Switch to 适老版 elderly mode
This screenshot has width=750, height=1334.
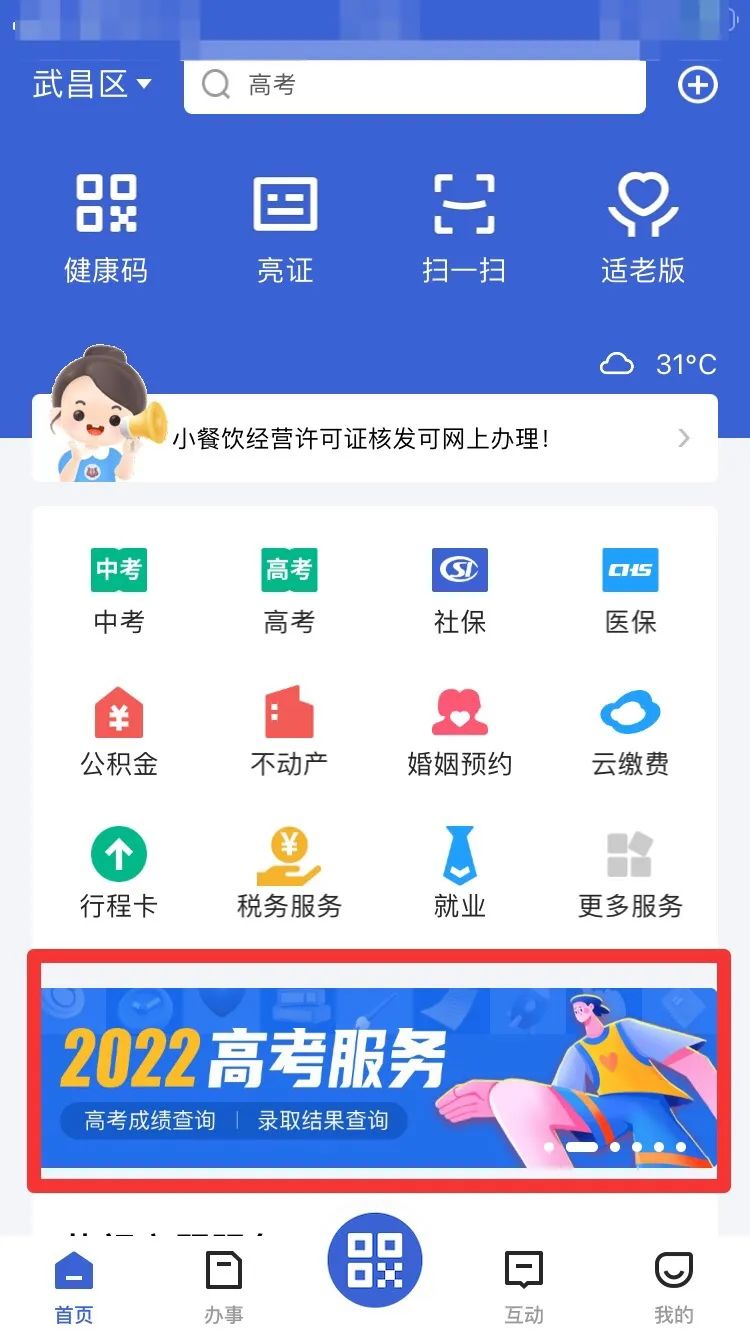[643, 228]
